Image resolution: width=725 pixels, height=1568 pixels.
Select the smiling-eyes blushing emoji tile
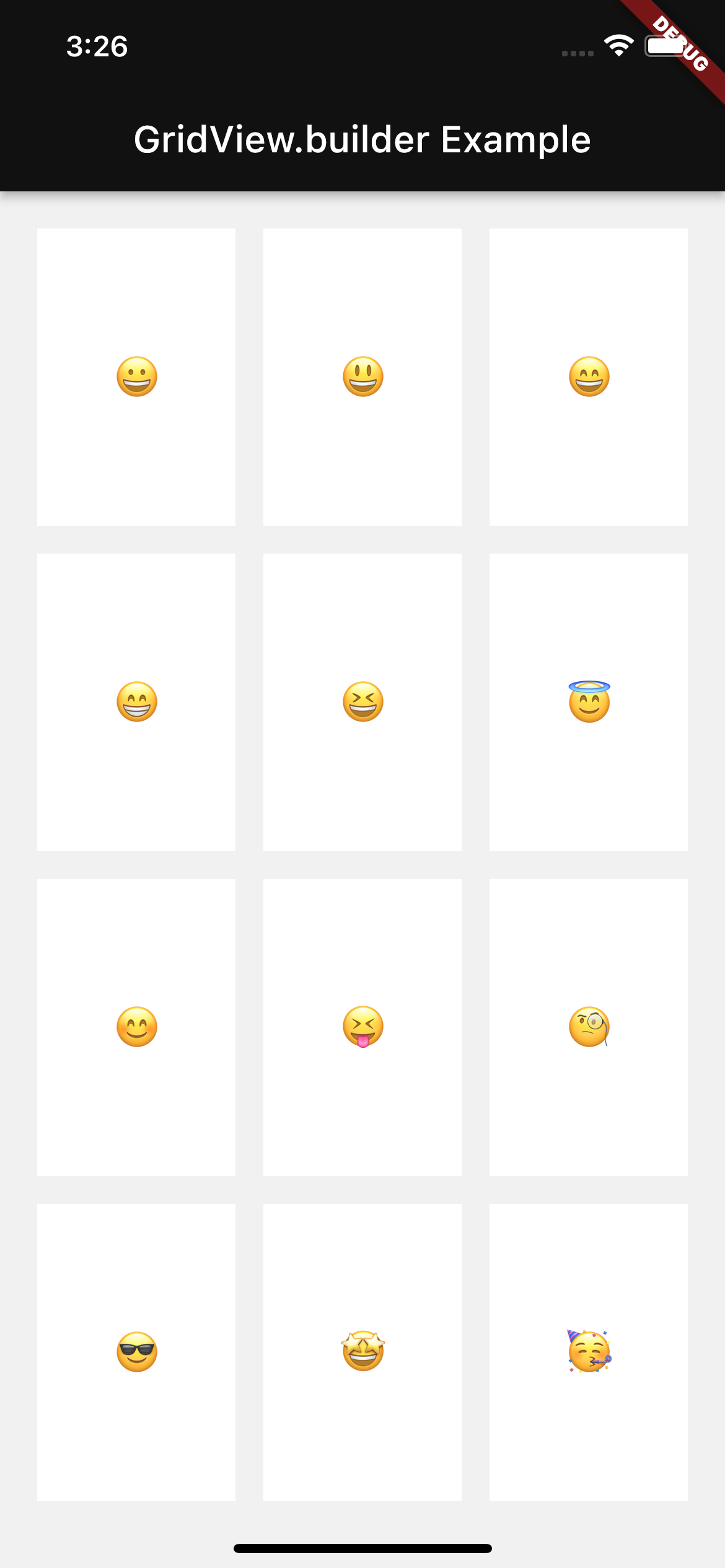(588, 376)
